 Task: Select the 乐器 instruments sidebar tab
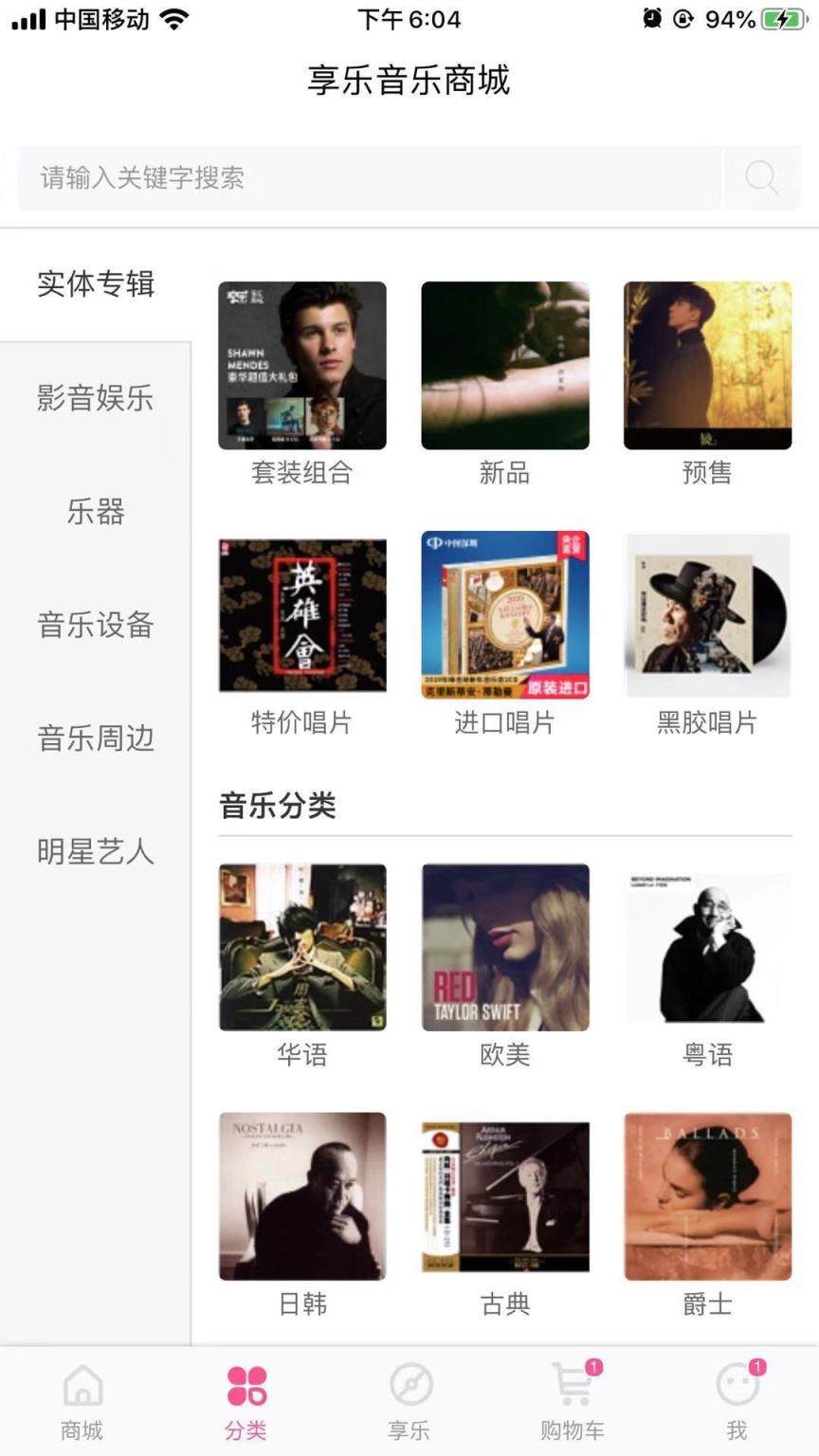[93, 513]
